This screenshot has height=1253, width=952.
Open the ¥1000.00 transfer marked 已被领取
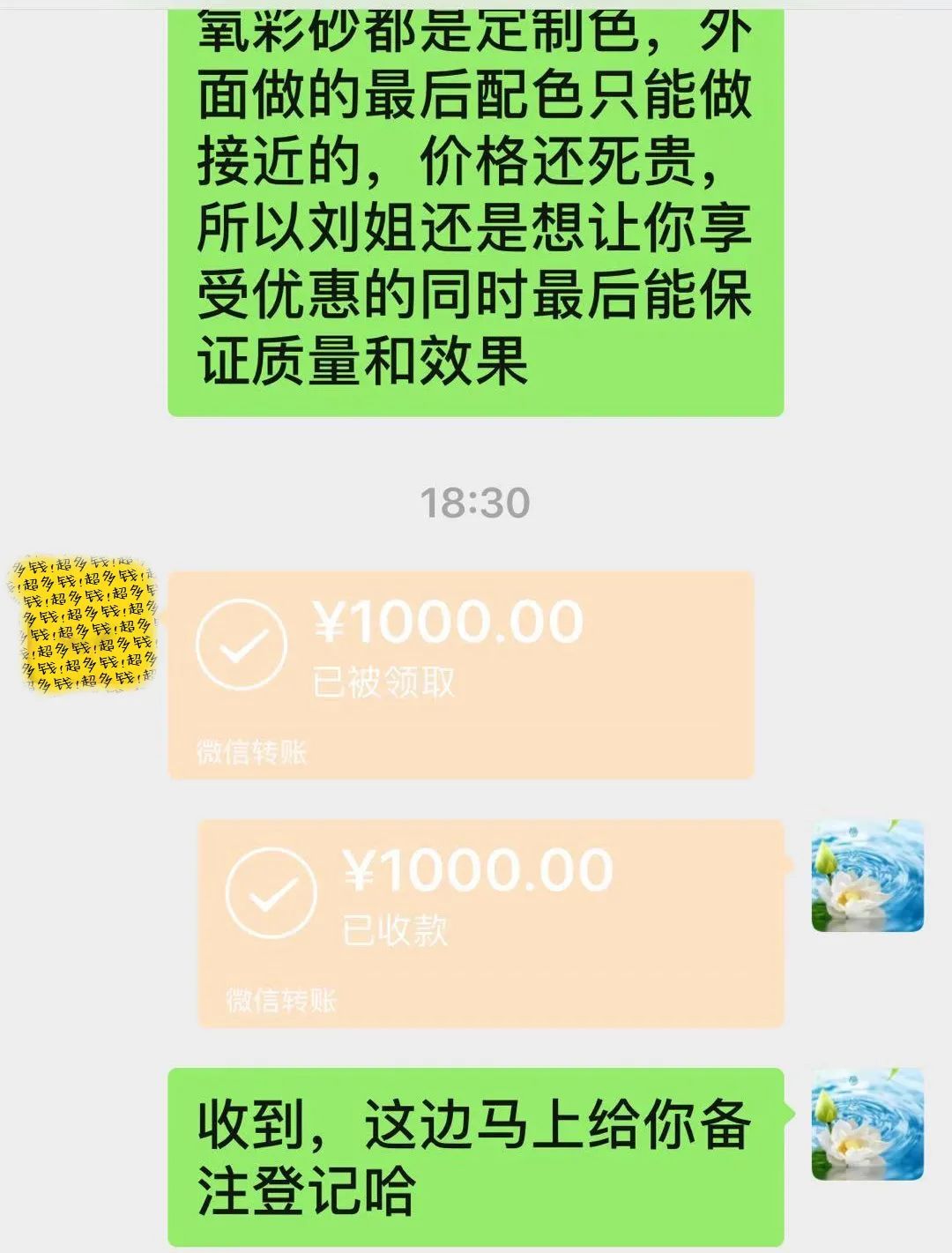460,675
